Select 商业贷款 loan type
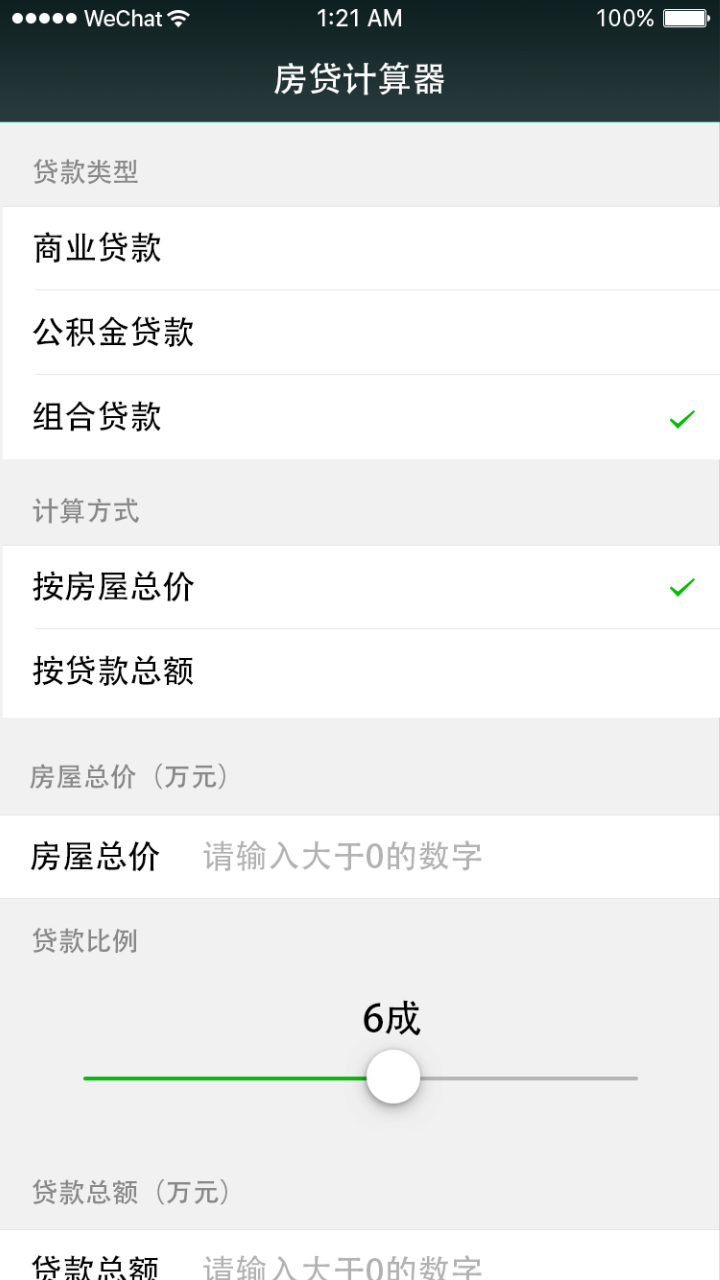The height and width of the screenshot is (1280, 720). click(x=360, y=248)
